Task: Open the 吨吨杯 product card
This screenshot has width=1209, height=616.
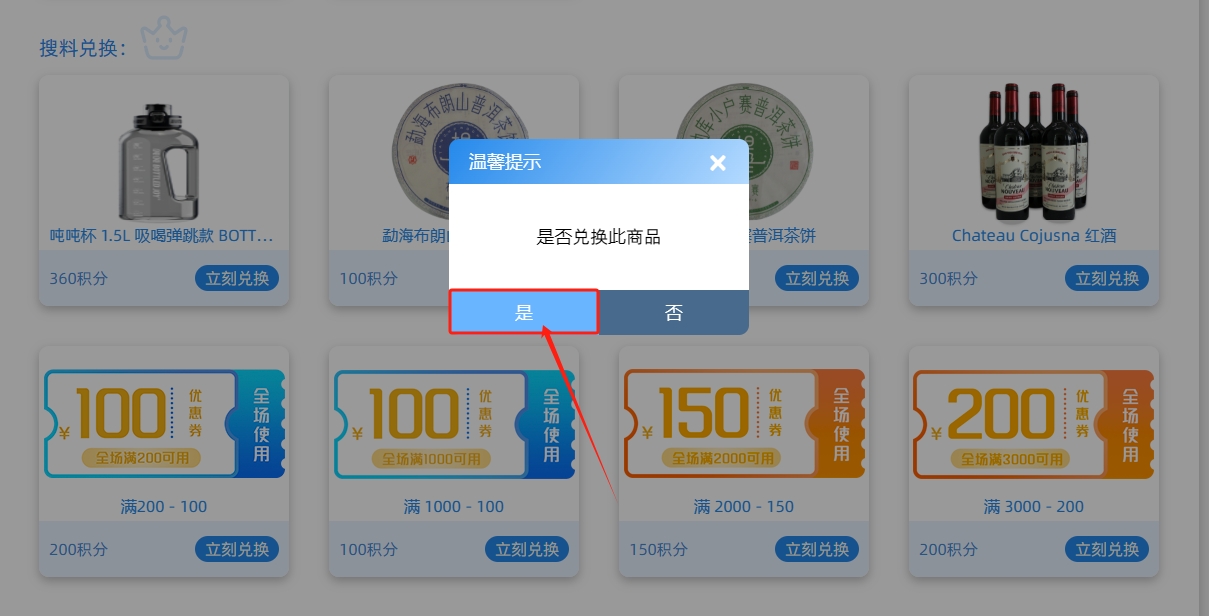Action: (x=163, y=160)
